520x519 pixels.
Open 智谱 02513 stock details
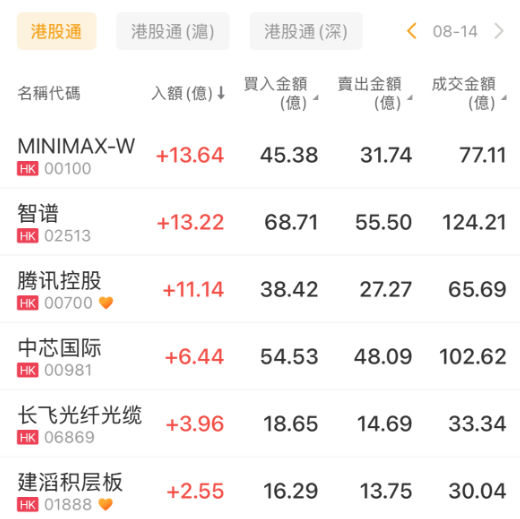coord(260,222)
